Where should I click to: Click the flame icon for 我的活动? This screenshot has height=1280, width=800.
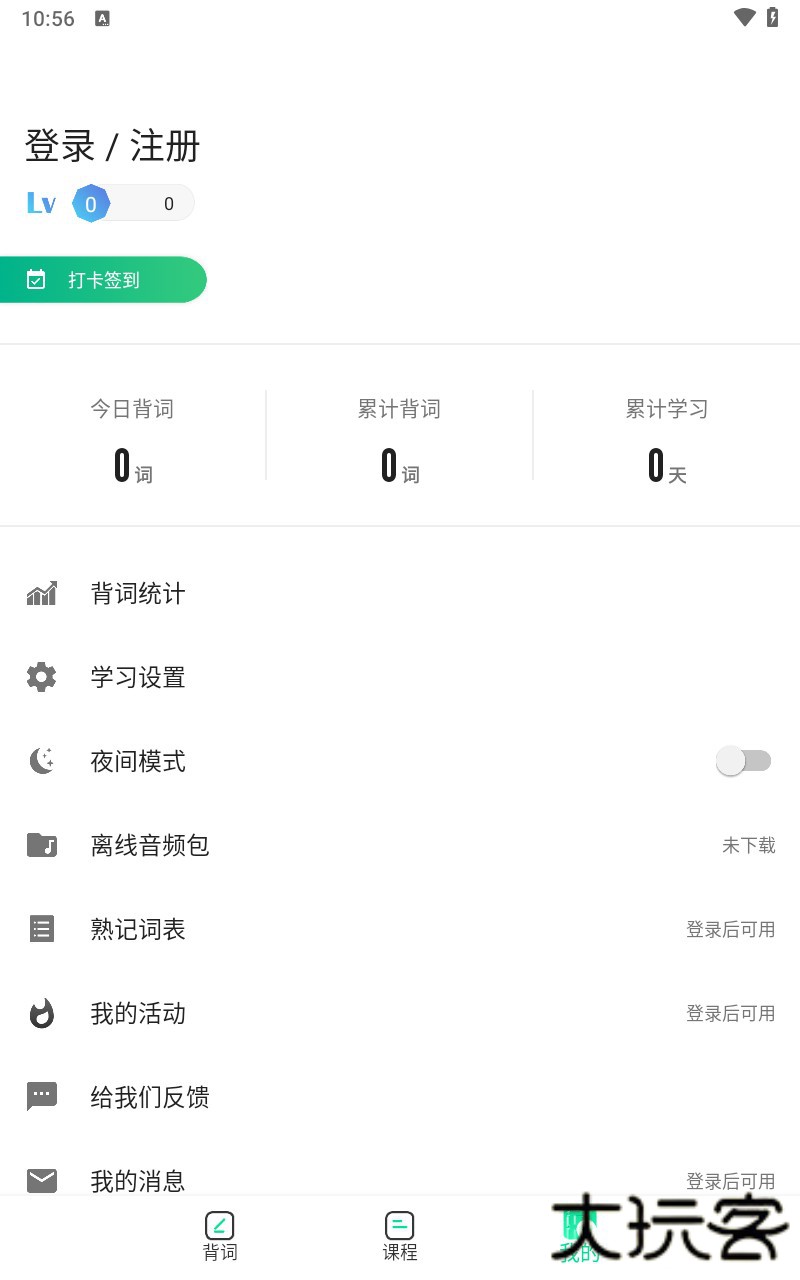tap(41, 1013)
